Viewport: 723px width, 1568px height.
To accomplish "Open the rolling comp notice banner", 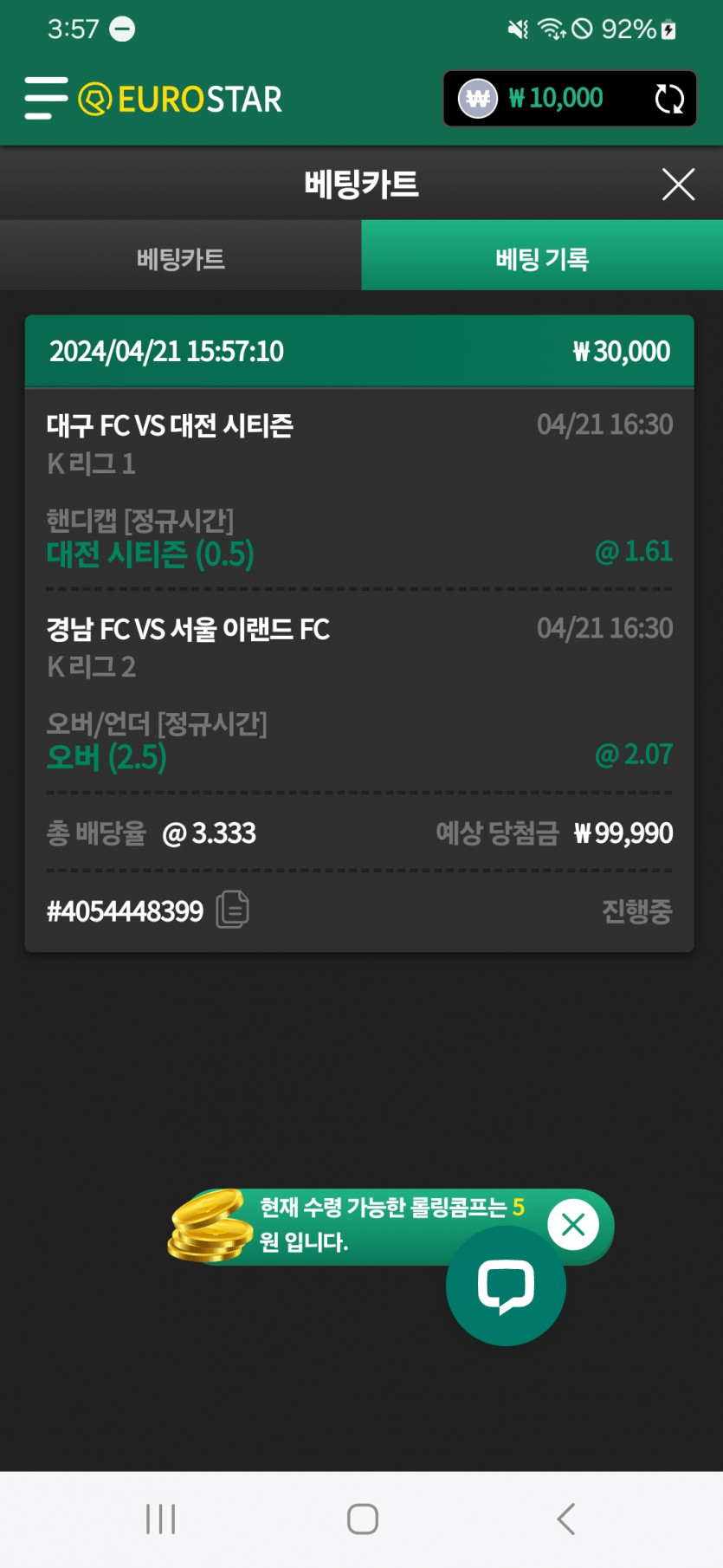I will (364, 1225).
